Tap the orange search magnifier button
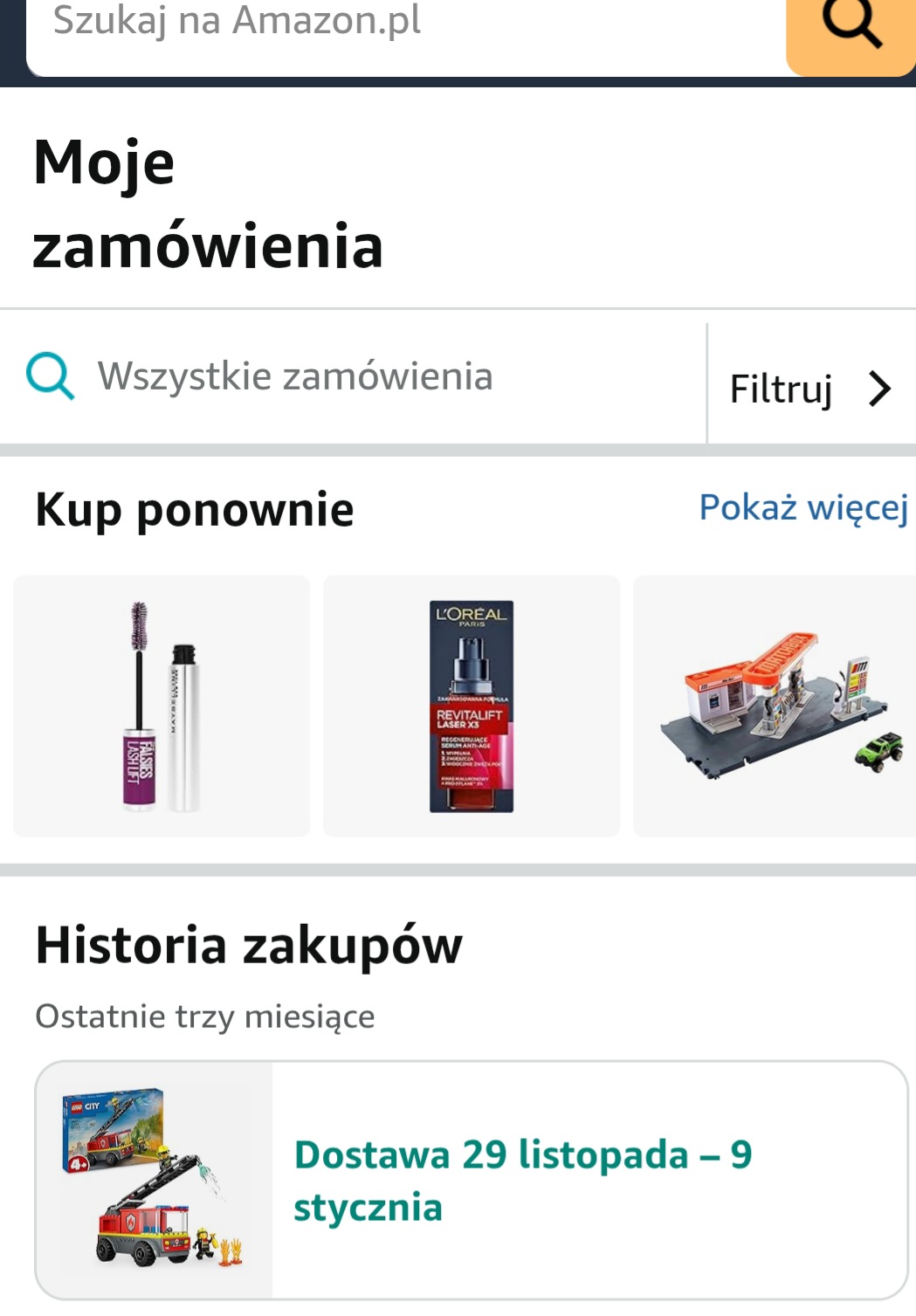The width and height of the screenshot is (916, 1316). [851, 26]
